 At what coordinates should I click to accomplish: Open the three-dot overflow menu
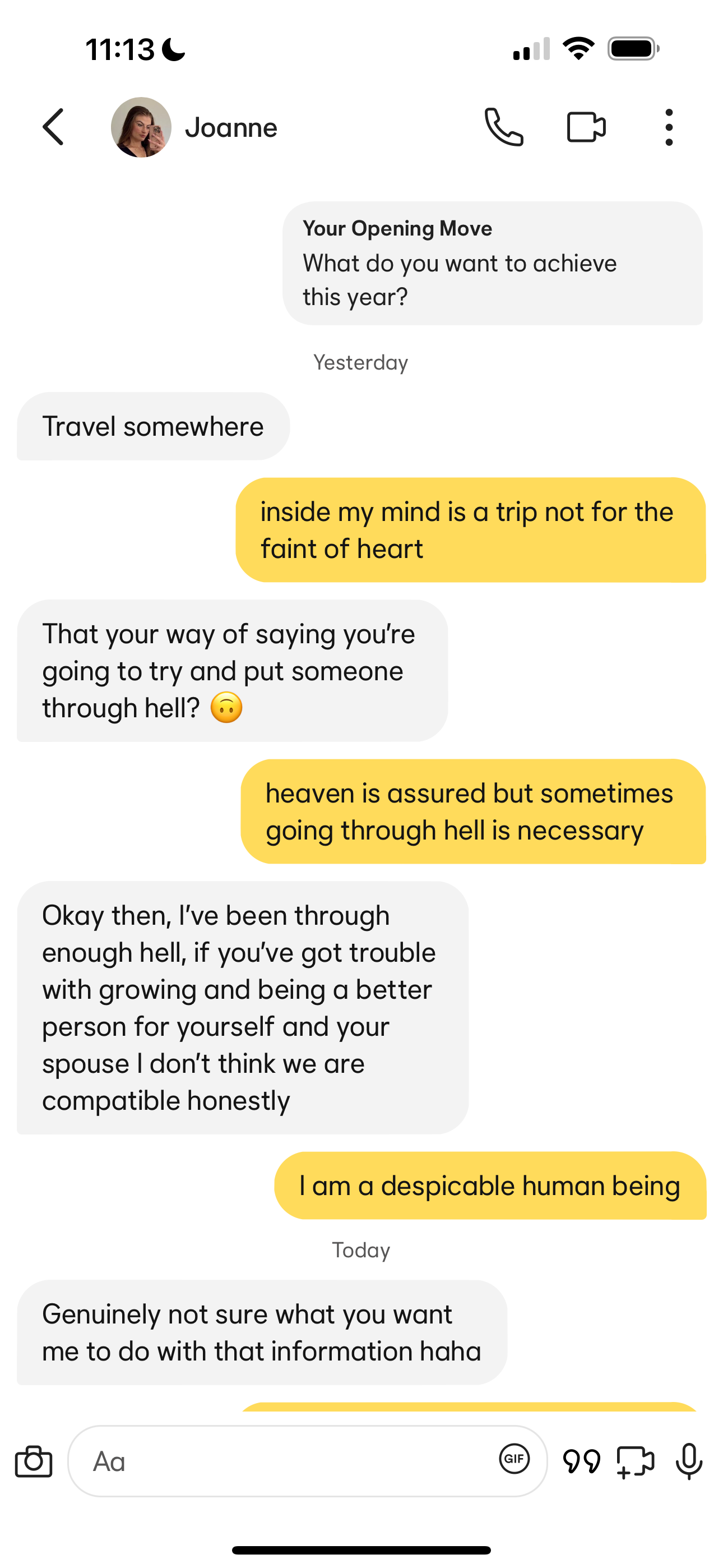(669, 127)
